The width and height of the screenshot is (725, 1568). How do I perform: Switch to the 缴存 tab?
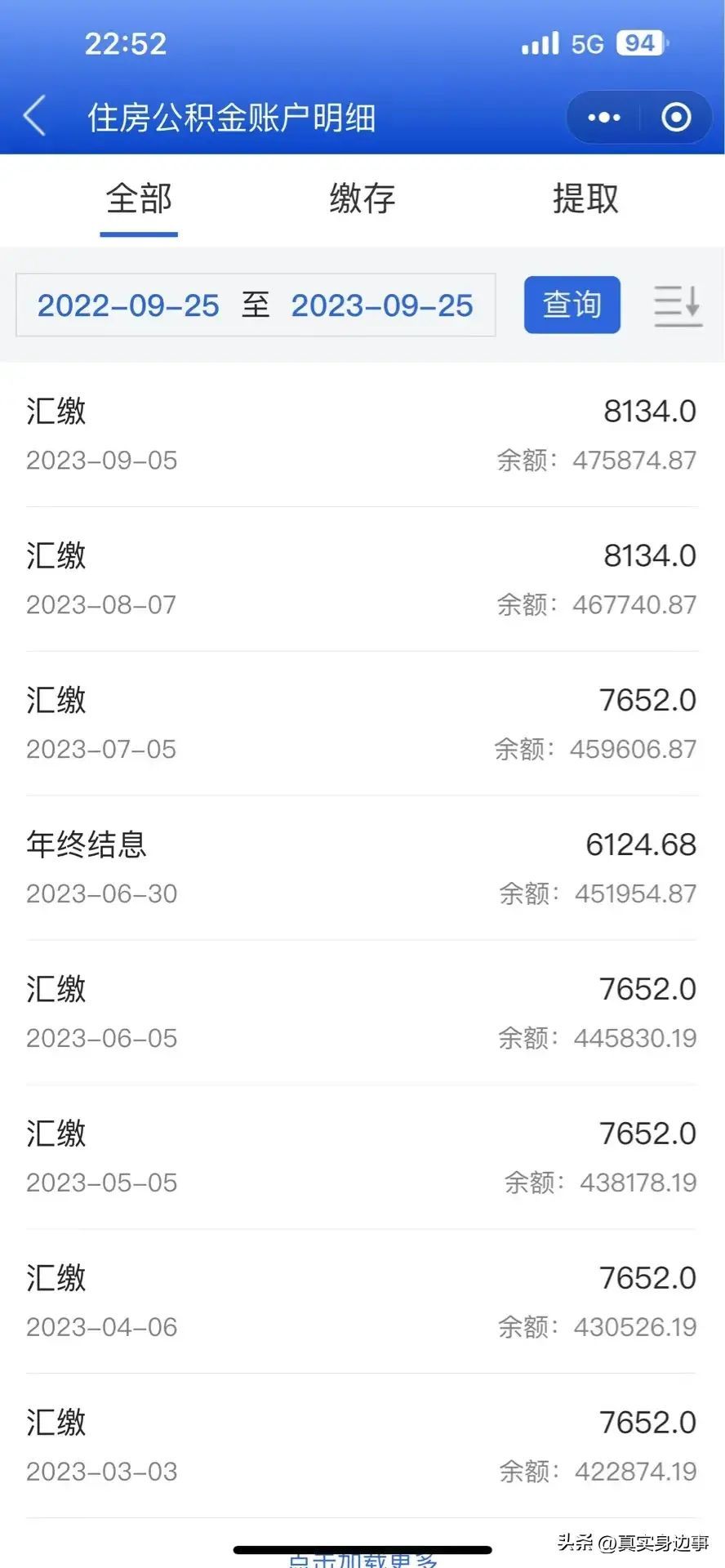pyautogui.click(x=362, y=199)
